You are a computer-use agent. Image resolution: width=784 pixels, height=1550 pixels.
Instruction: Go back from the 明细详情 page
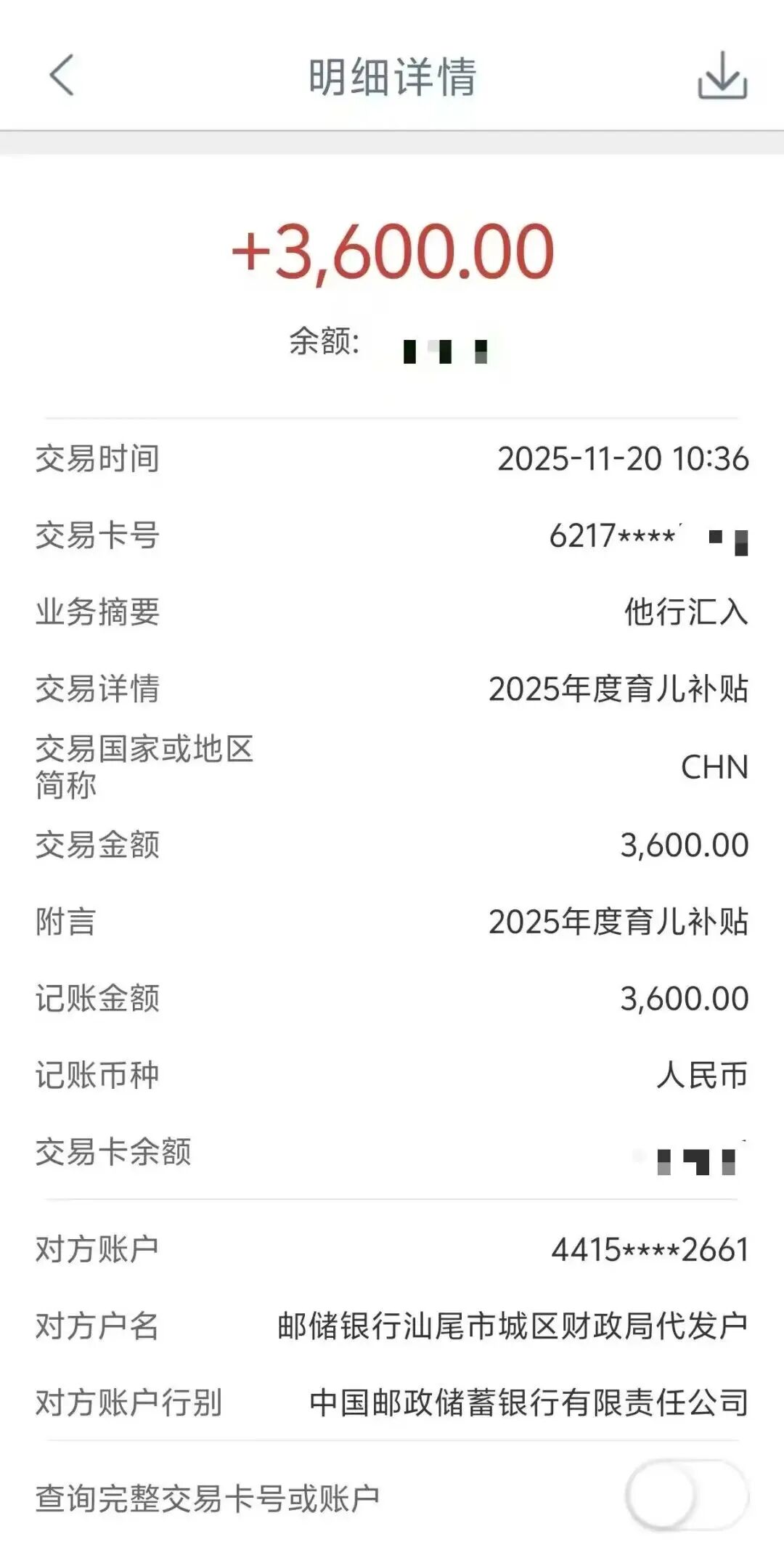tap(62, 75)
